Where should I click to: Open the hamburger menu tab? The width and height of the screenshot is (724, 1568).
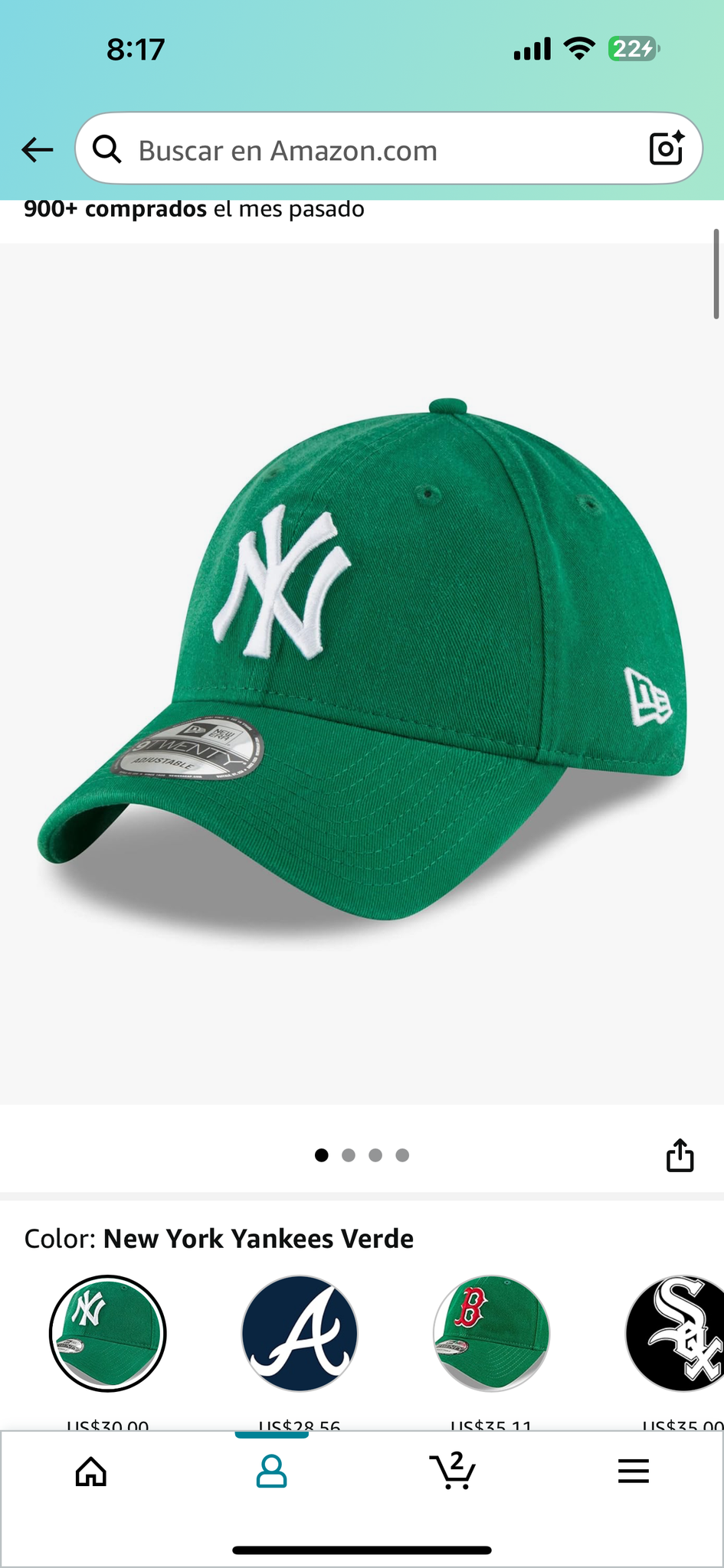click(634, 1471)
